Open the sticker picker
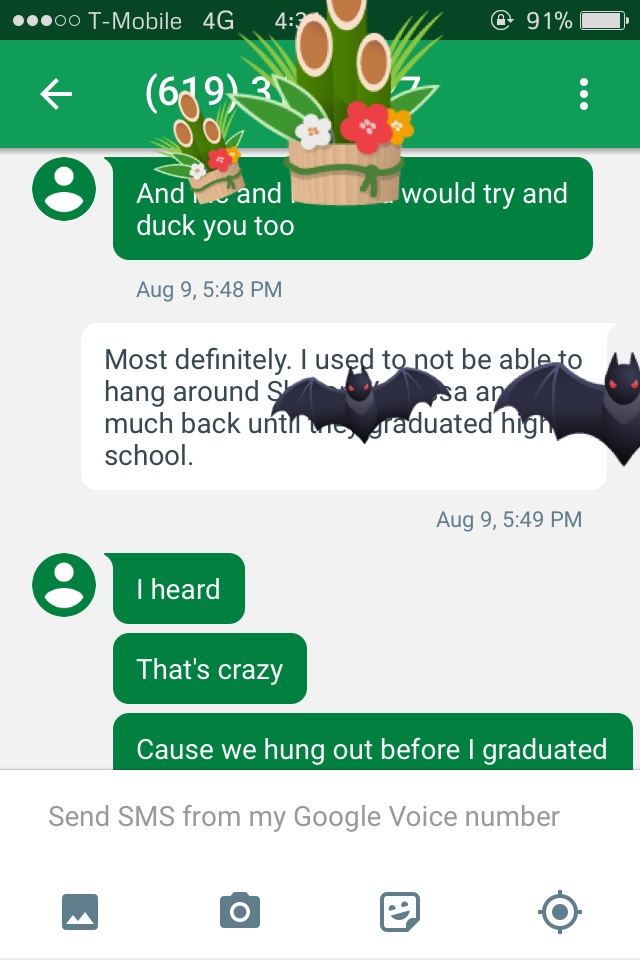640x960 pixels. click(400, 912)
